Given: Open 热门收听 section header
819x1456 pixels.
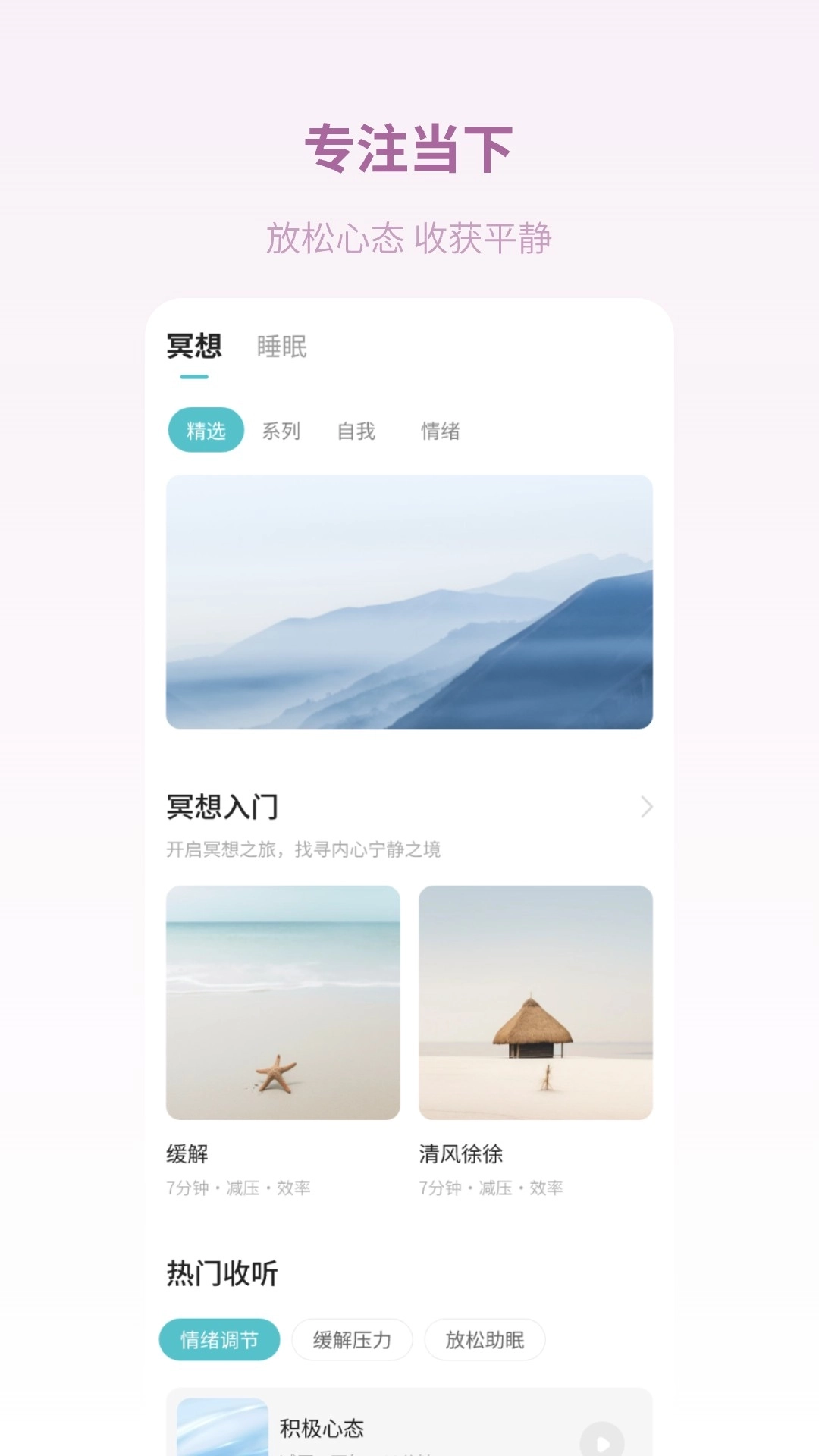Looking at the screenshot, I should 224,1273.
